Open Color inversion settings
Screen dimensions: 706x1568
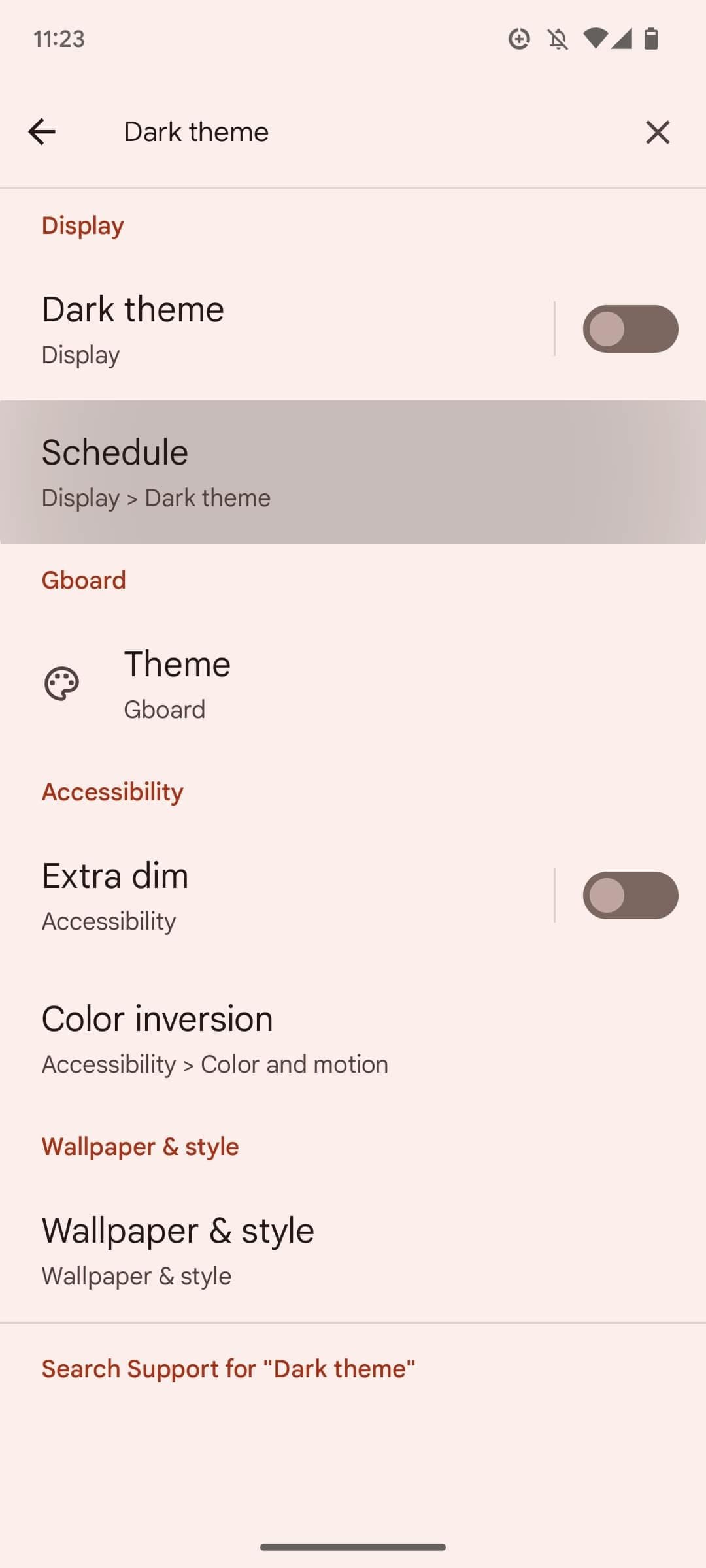353,1038
